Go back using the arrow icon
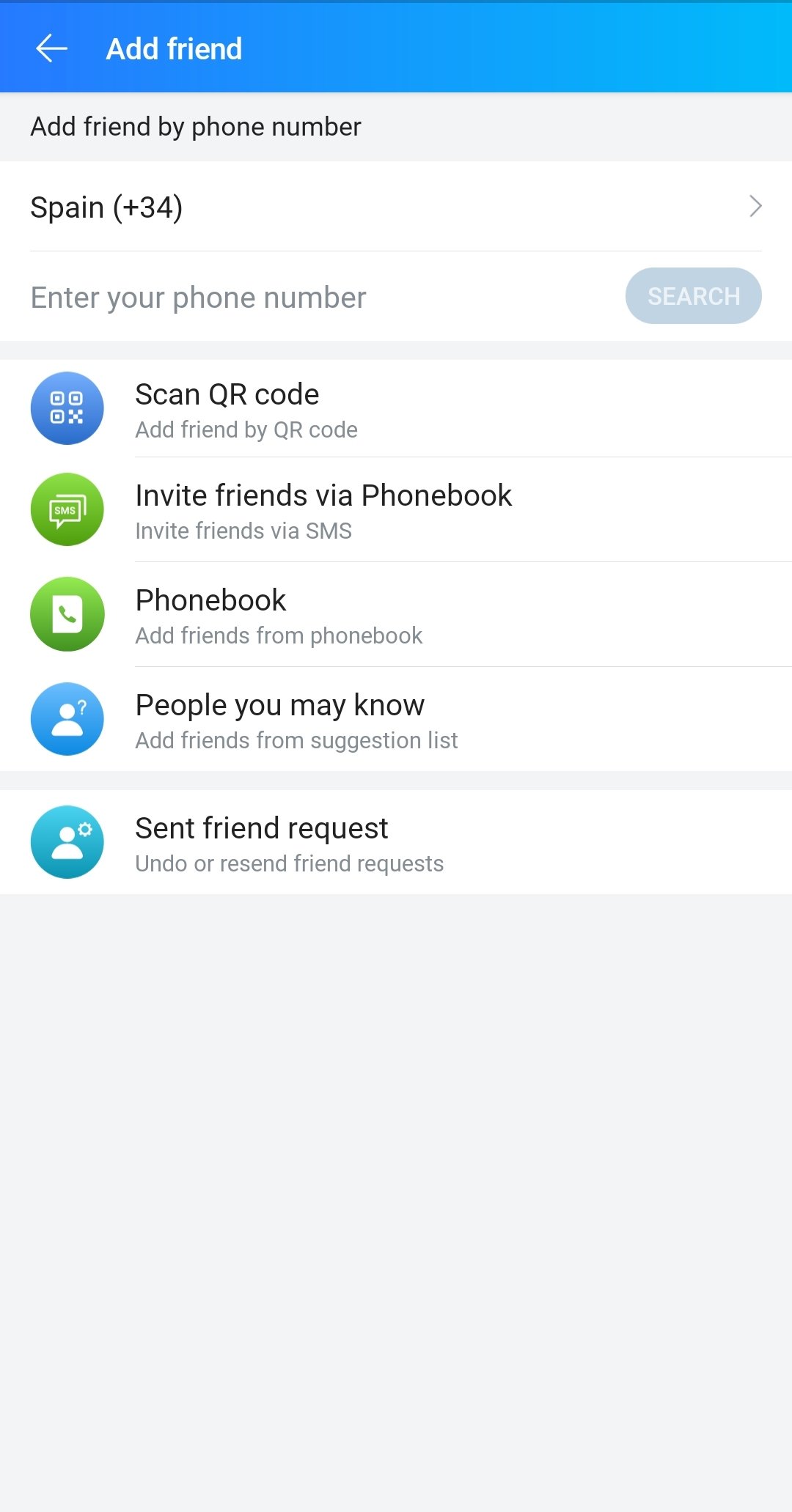792x1512 pixels. (51, 49)
